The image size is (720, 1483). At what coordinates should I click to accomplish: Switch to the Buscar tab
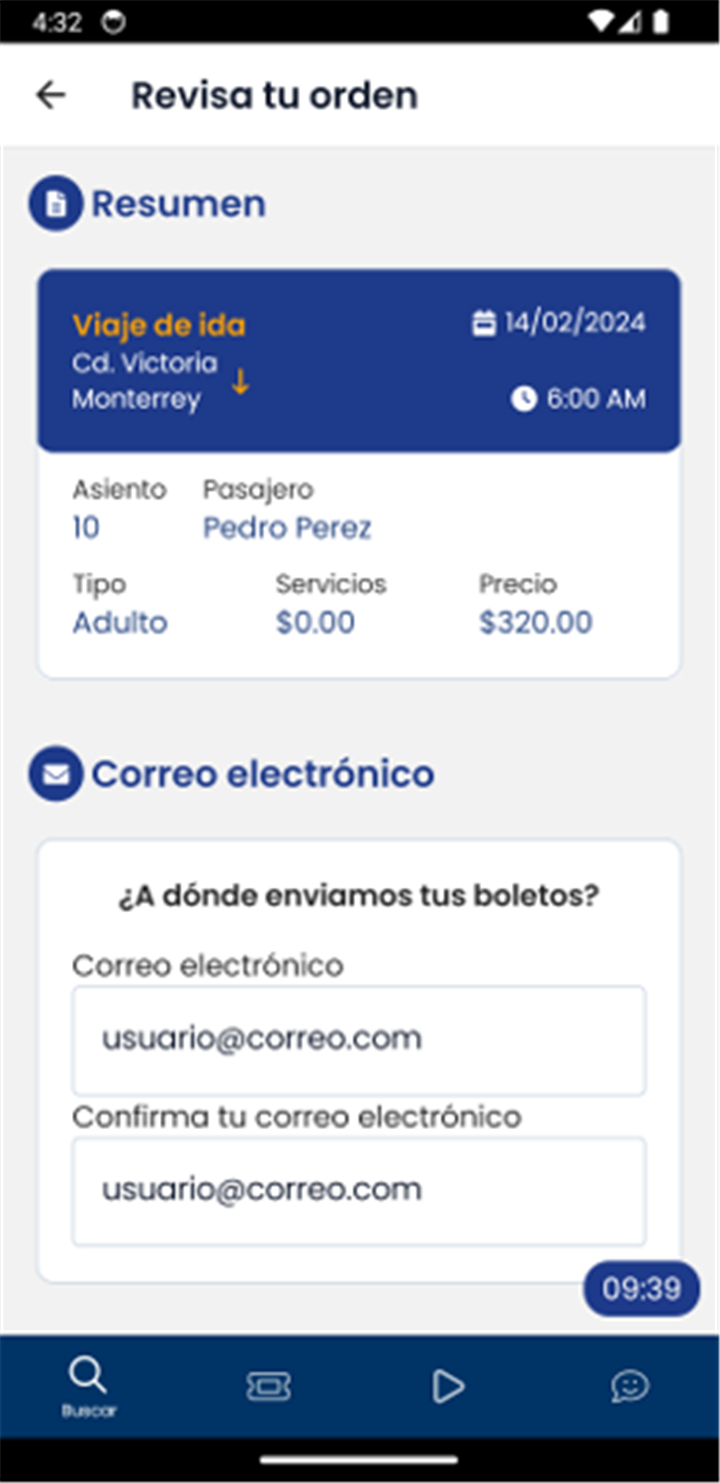pos(88,1387)
